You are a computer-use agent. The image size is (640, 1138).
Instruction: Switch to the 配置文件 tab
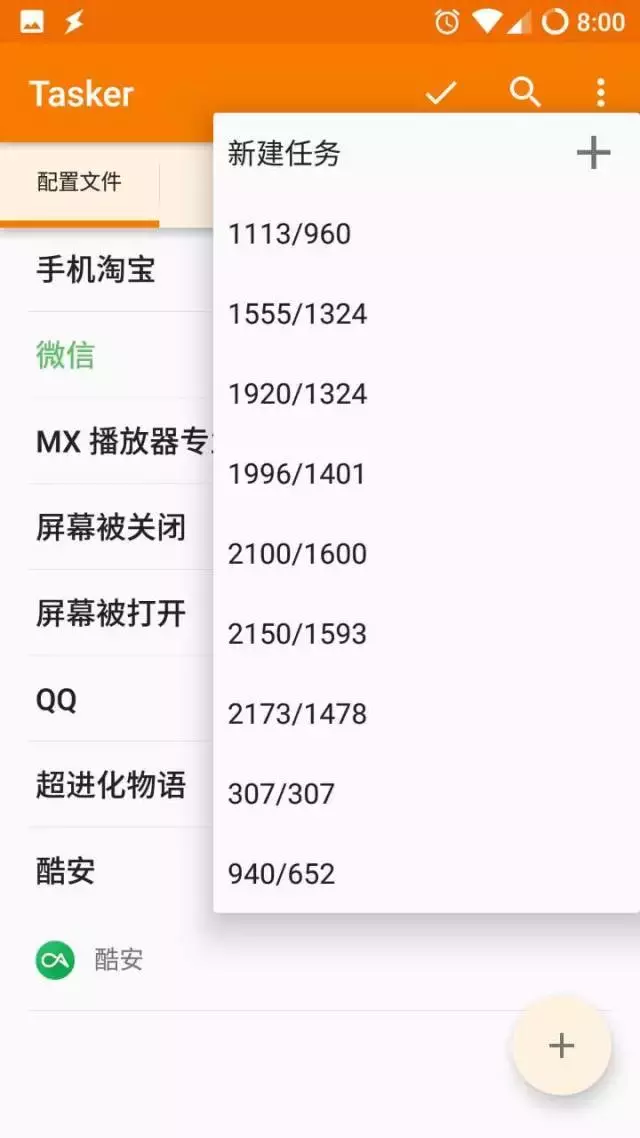click(x=79, y=182)
